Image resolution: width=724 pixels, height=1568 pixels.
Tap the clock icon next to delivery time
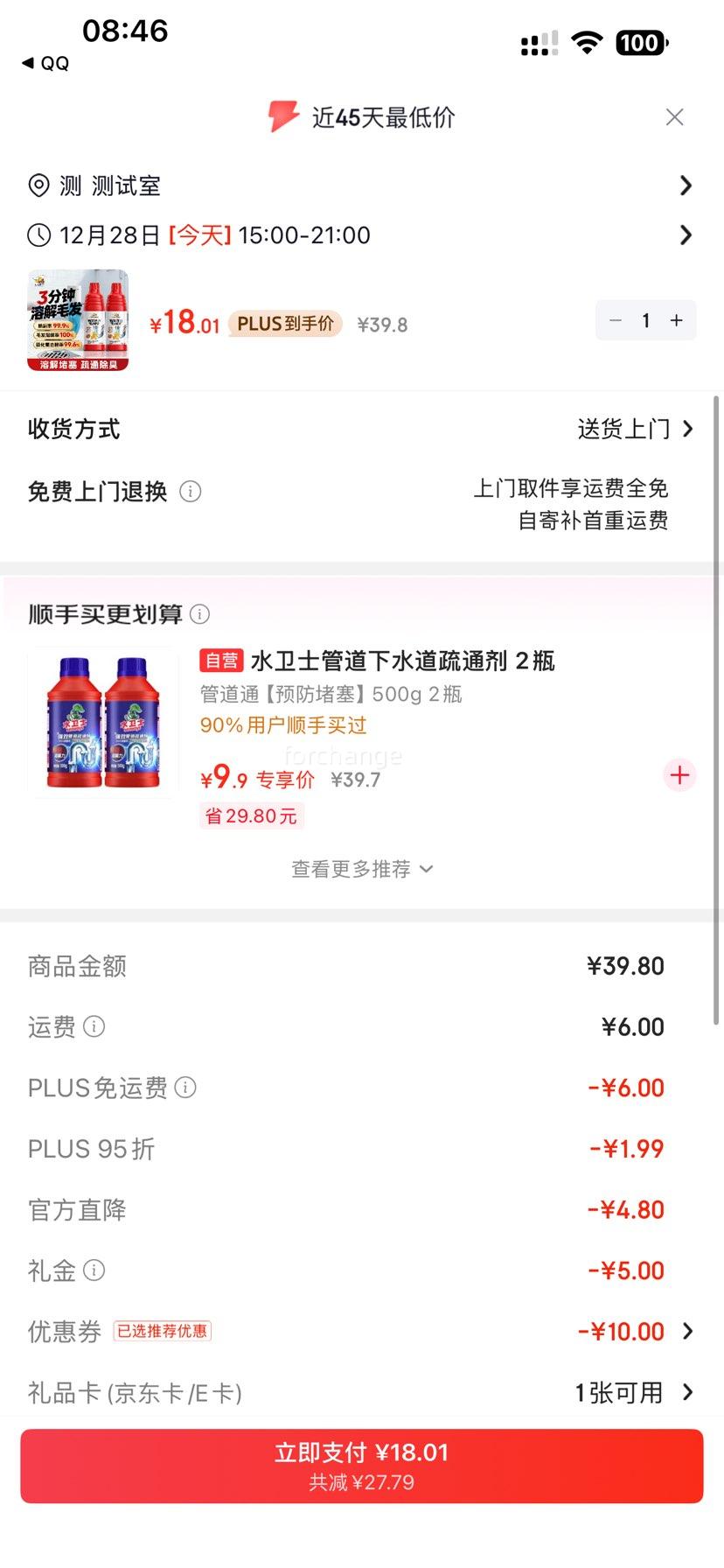click(x=38, y=234)
